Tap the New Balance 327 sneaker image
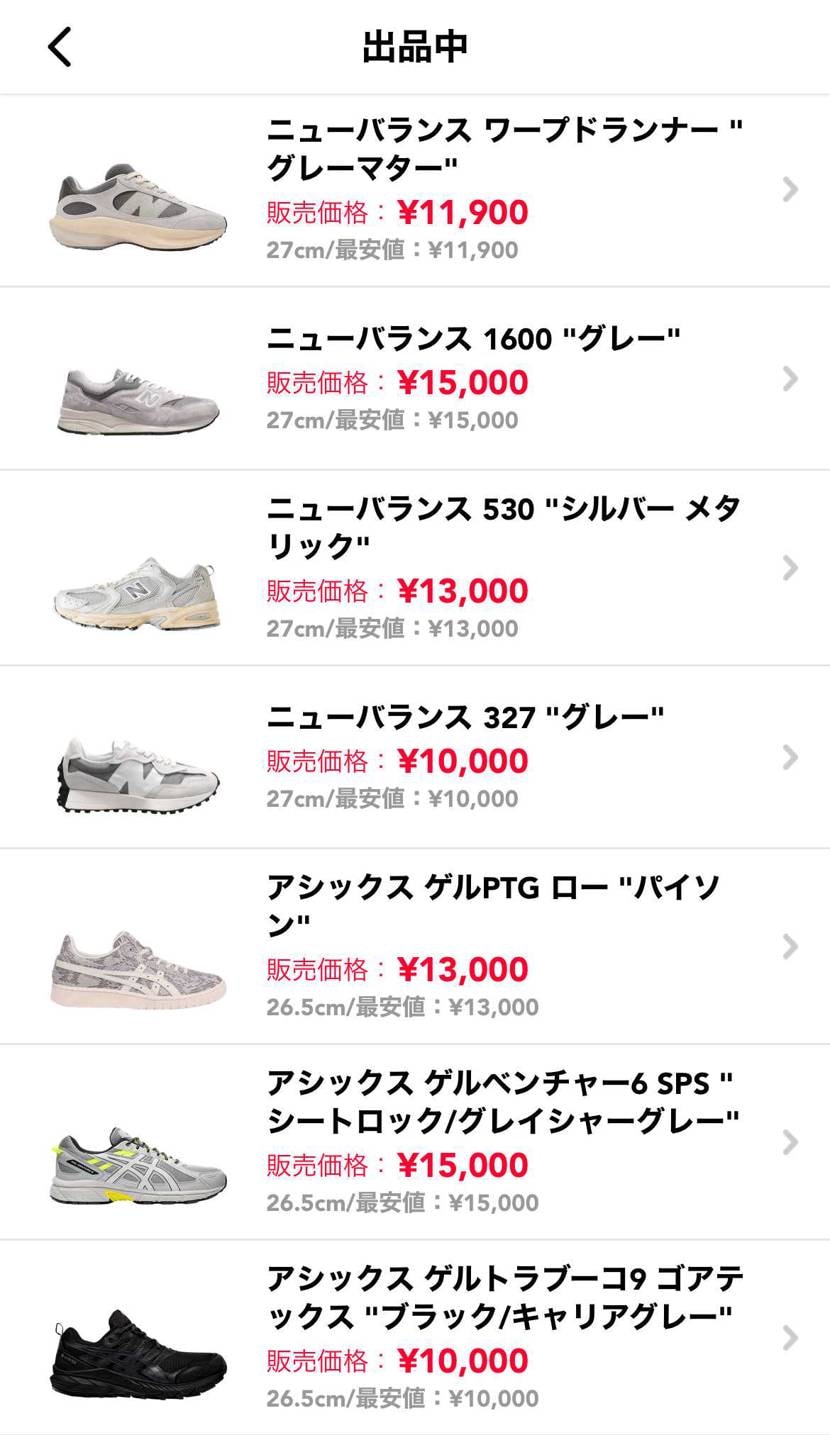The height and width of the screenshot is (1435, 830). click(137, 757)
